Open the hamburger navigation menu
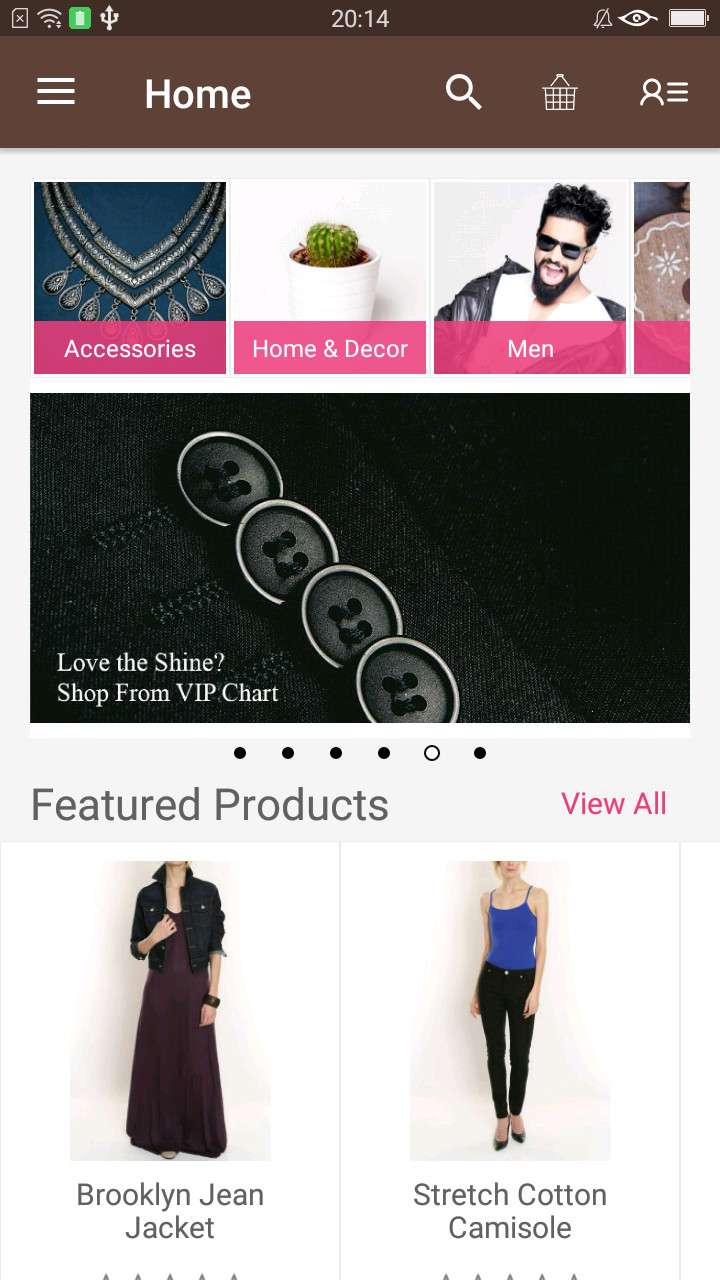720x1280 pixels. [56, 93]
